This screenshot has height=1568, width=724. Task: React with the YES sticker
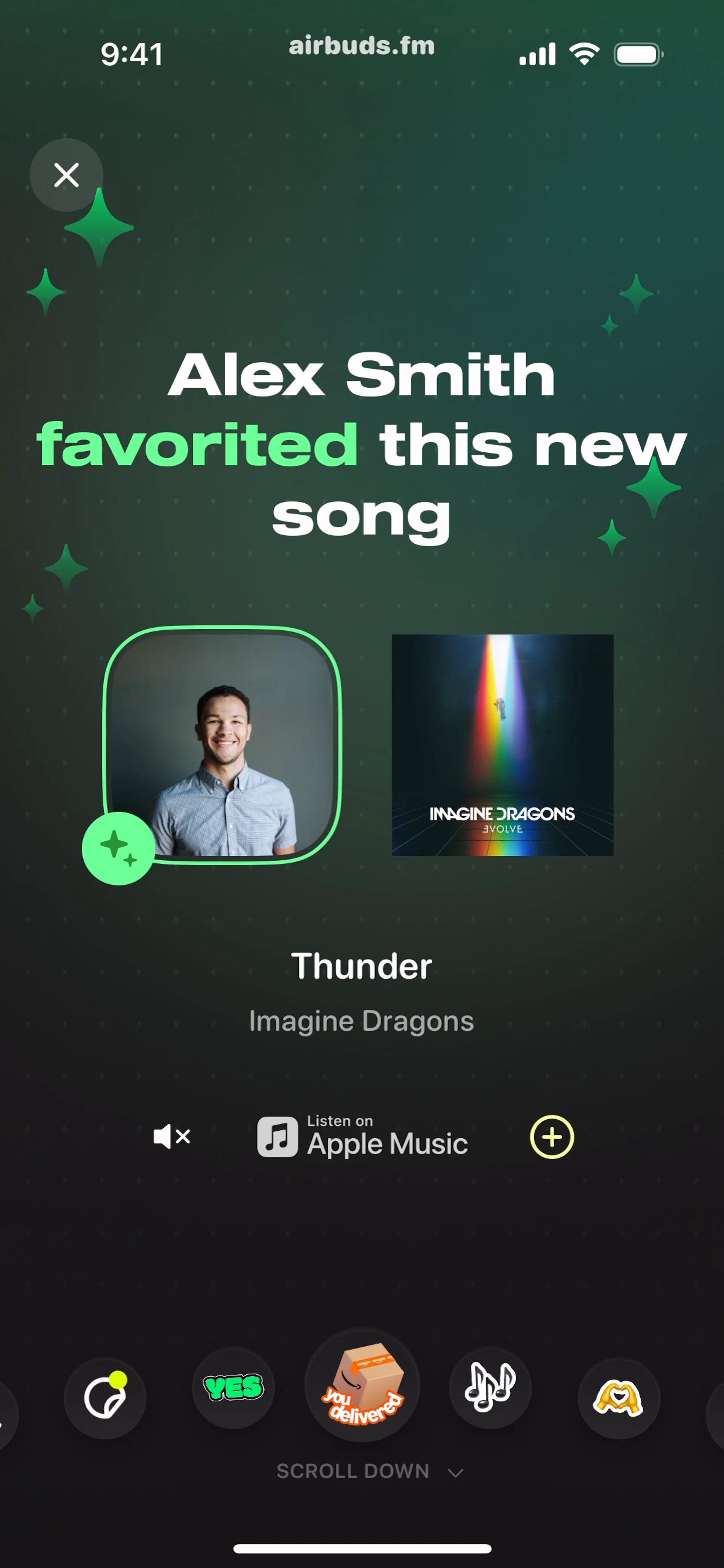[233, 1389]
